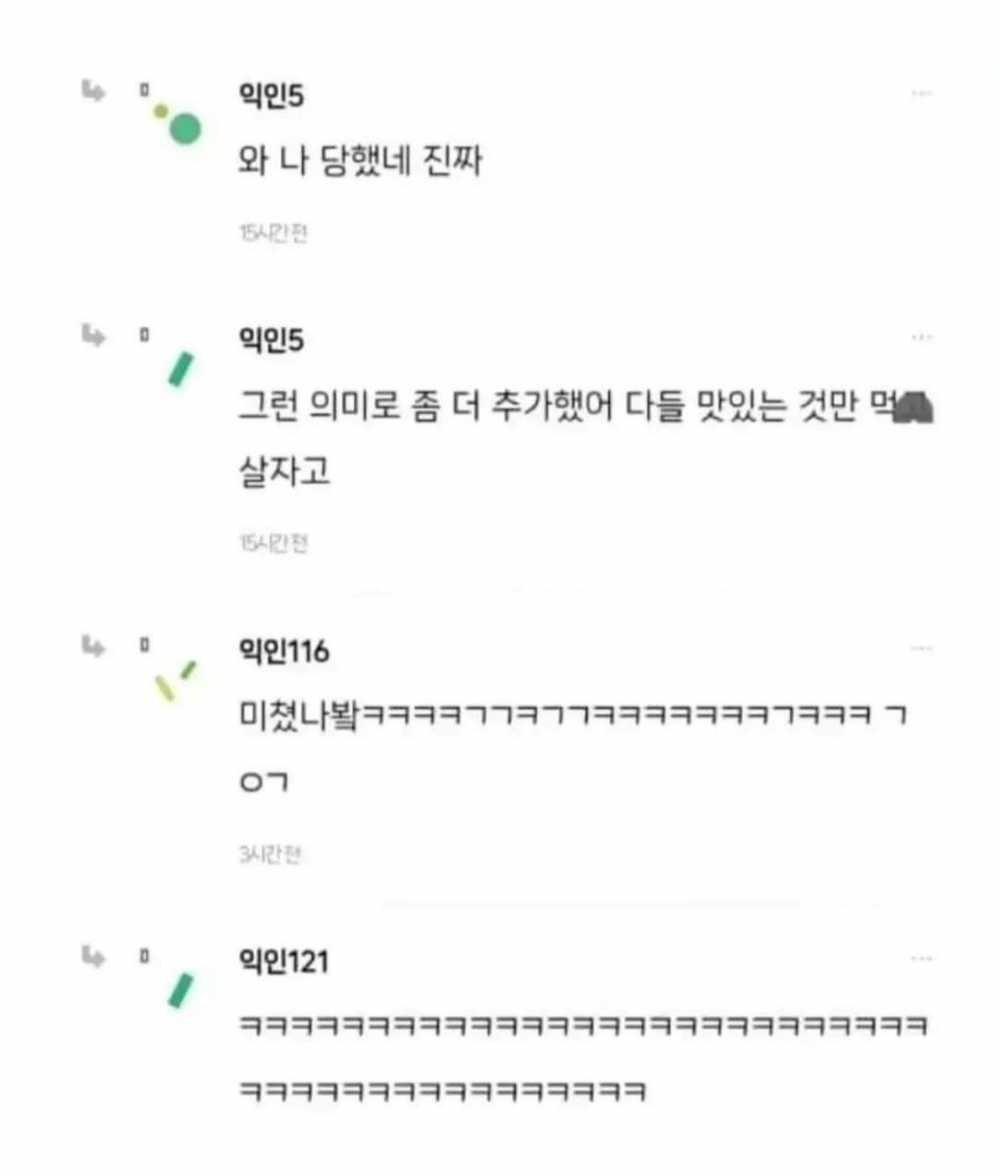Tap the three-dot menu on 익인116's comment

(x=921, y=649)
